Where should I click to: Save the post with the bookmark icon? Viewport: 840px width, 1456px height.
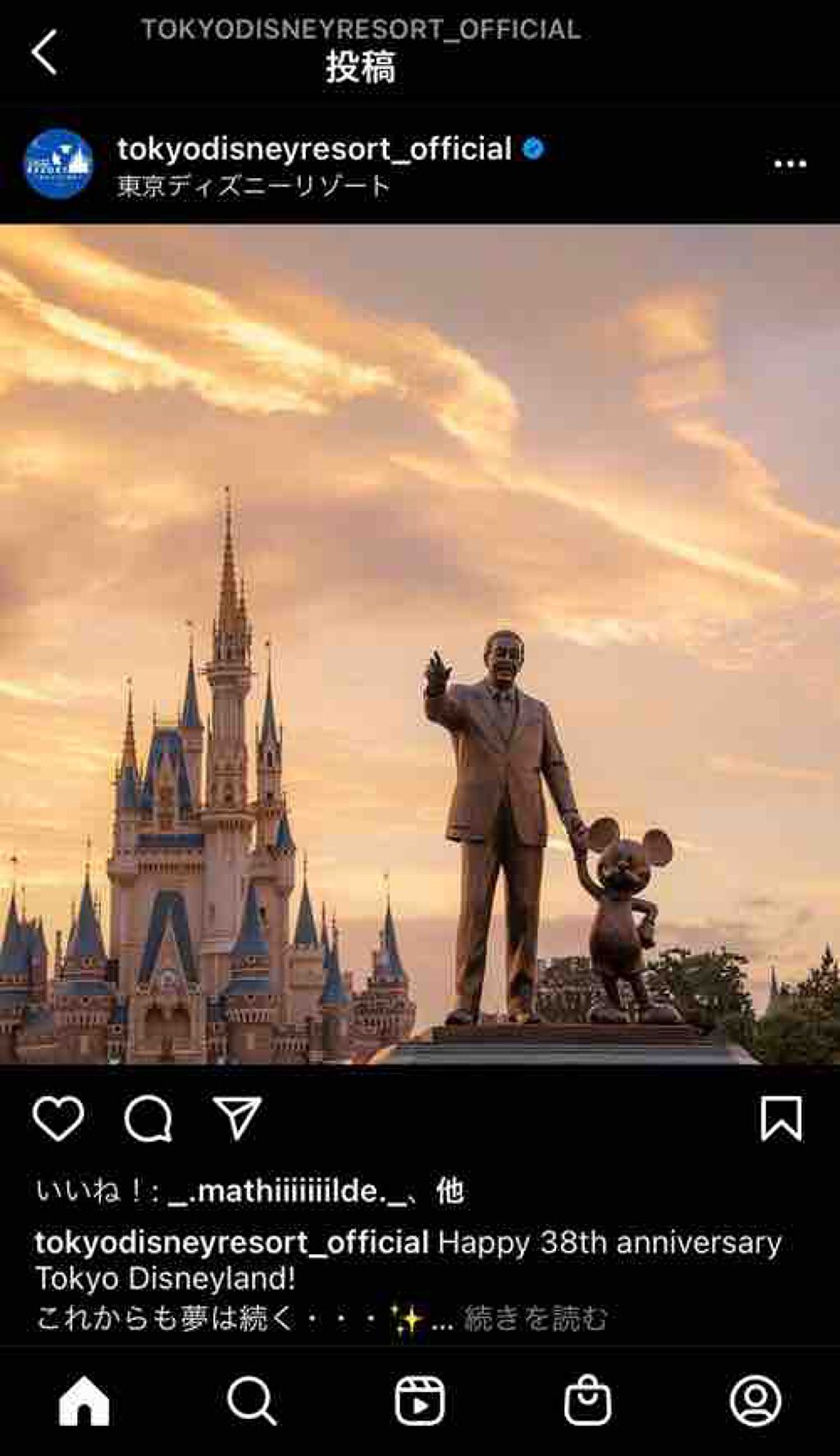[x=780, y=1118]
